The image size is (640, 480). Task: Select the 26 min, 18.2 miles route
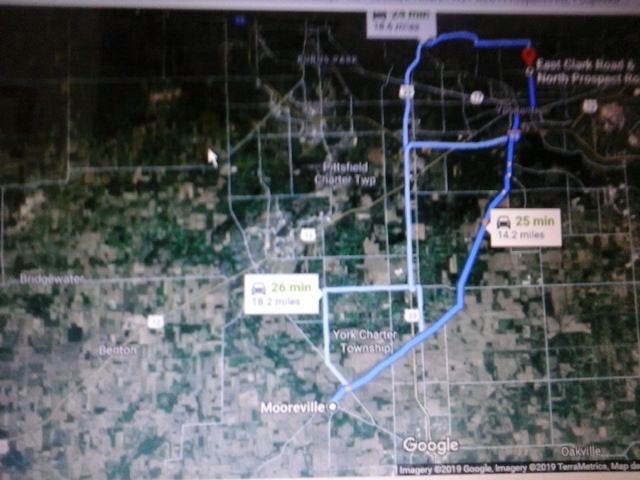click(281, 293)
